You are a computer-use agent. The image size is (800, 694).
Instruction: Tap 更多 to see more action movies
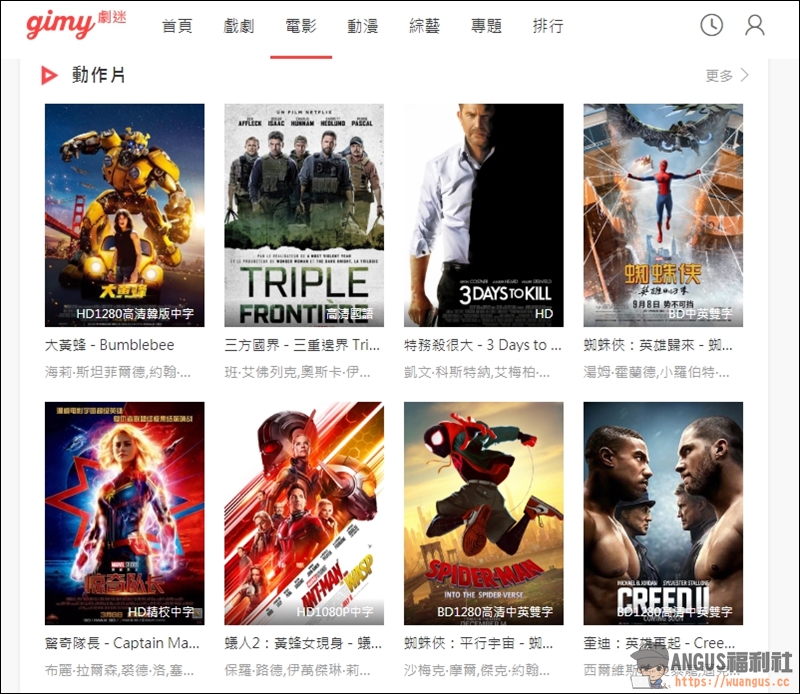coord(726,75)
